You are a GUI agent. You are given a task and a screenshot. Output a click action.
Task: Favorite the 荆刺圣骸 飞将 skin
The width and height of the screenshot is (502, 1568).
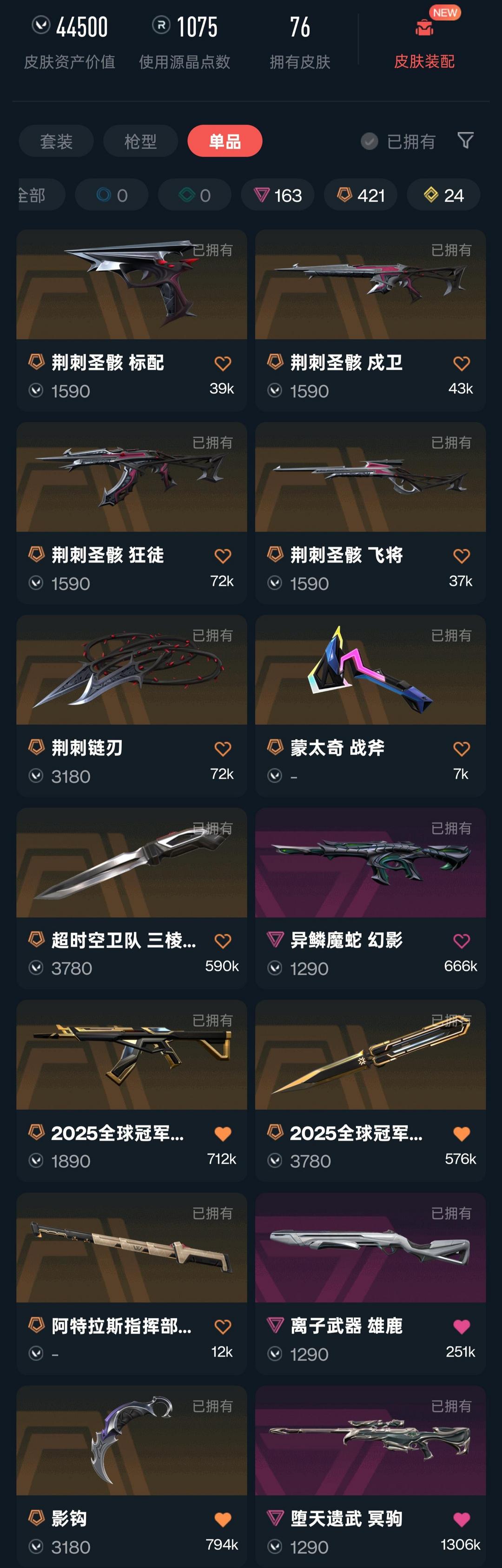coord(461,556)
